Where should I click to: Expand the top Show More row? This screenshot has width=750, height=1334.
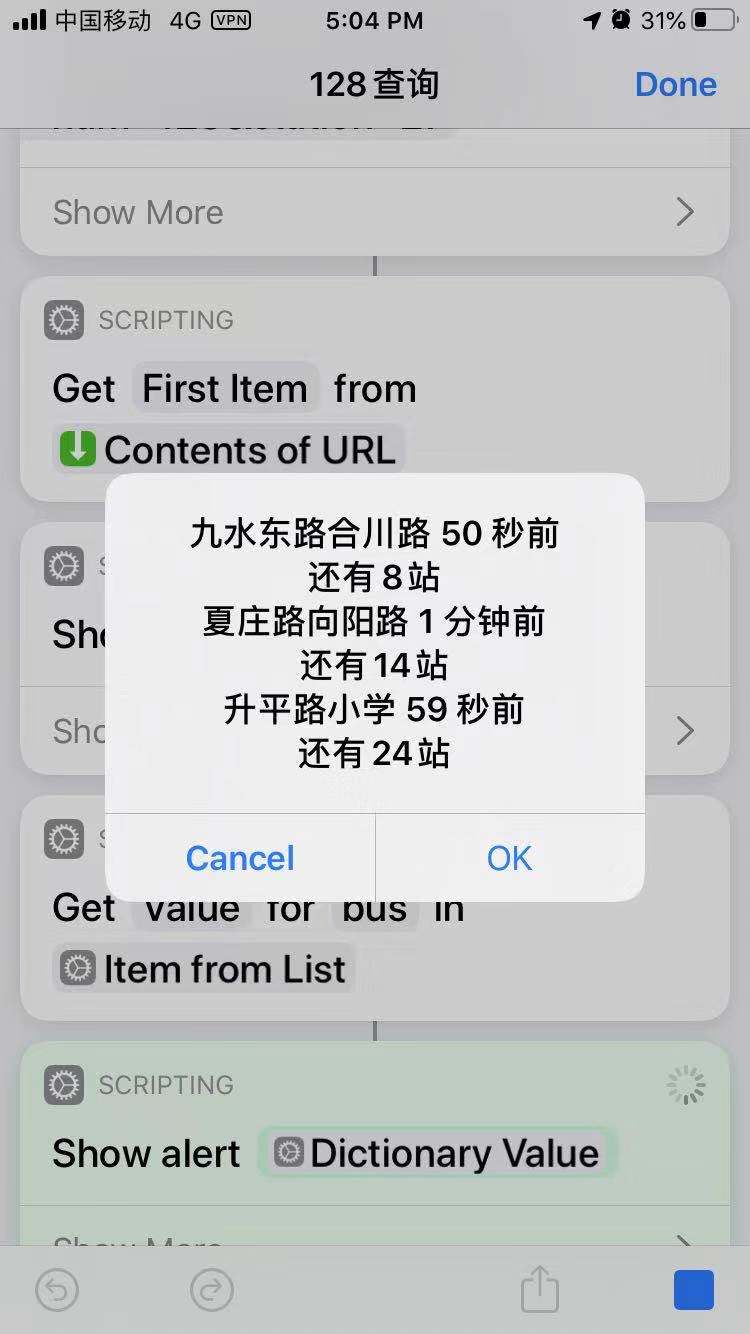(375, 212)
